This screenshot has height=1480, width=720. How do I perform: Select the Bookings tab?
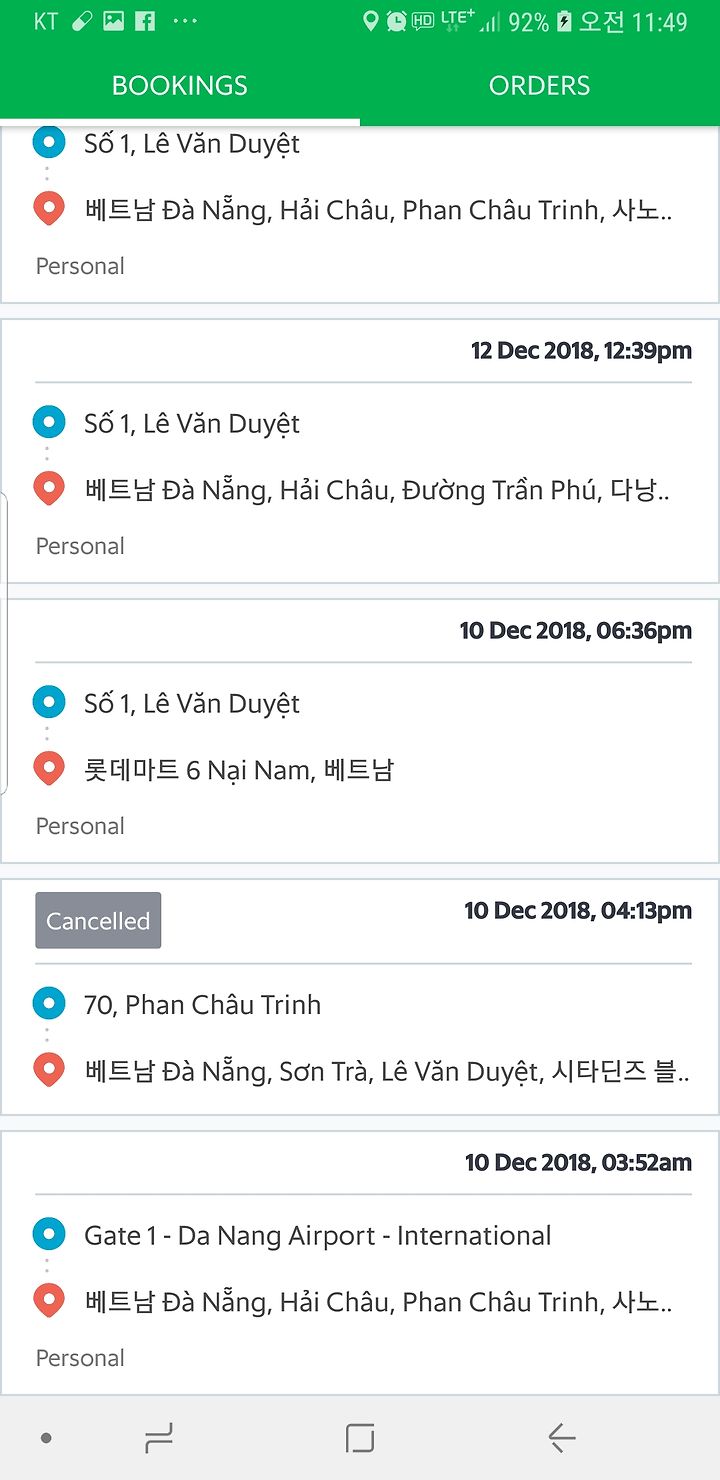180,86
